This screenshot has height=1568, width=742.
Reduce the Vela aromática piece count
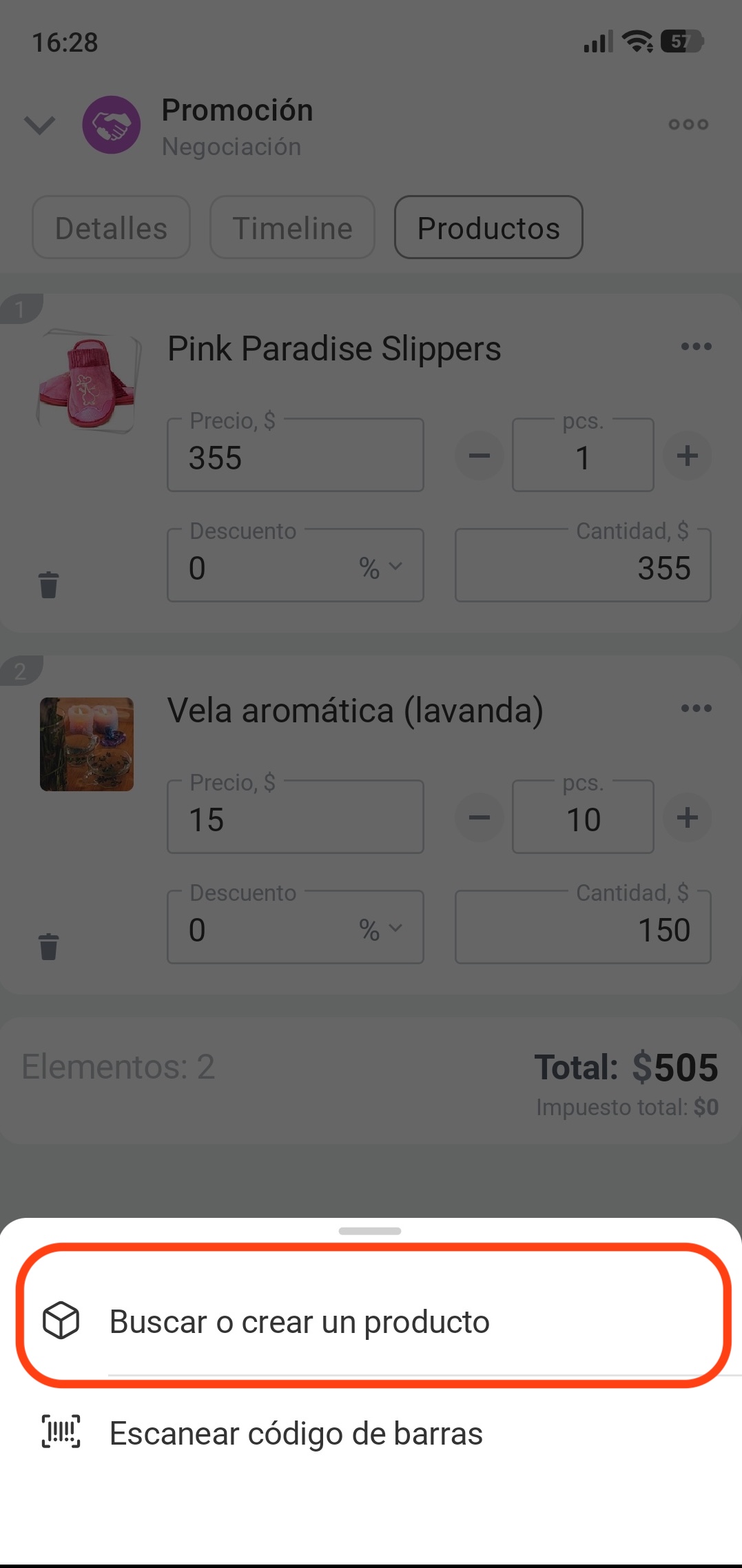480,817
